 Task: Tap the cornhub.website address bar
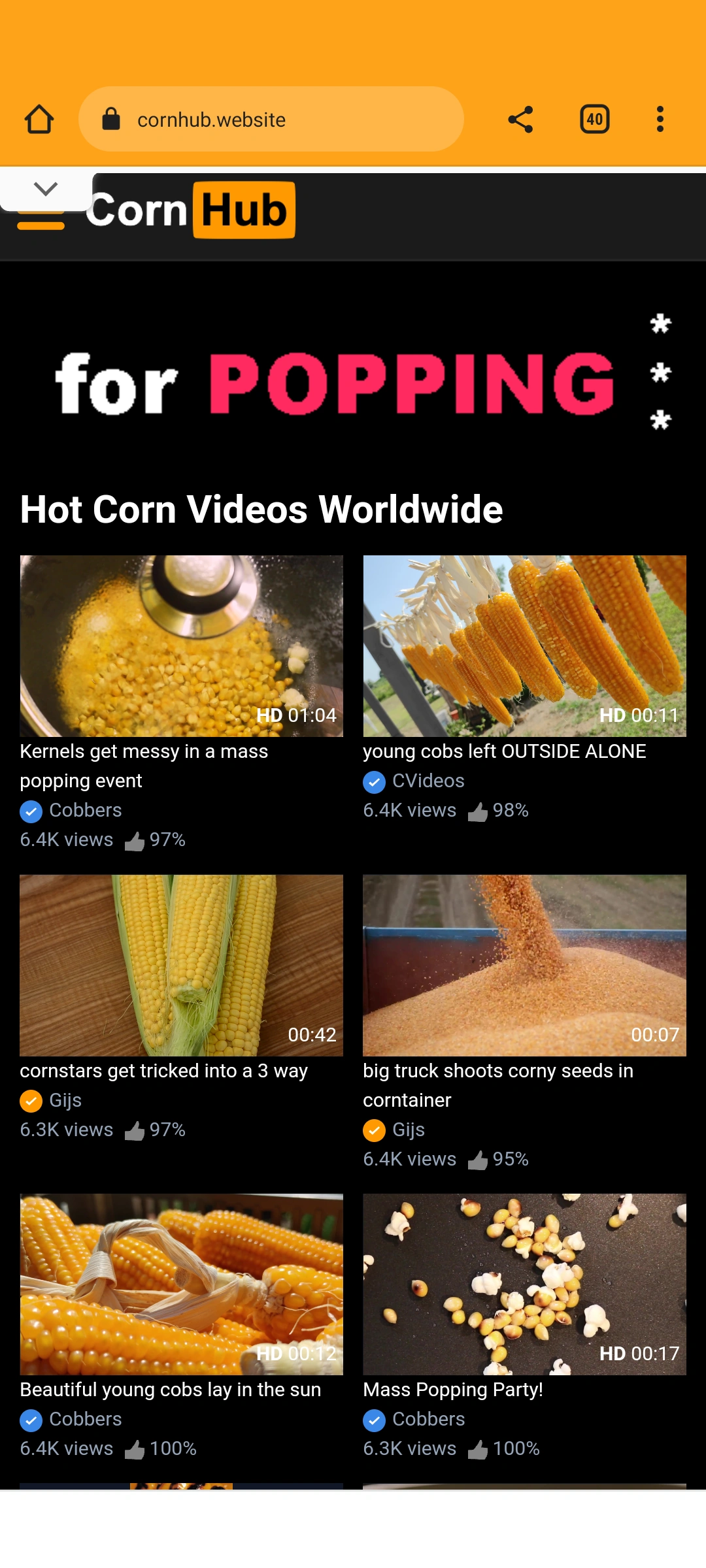[271, 120]
